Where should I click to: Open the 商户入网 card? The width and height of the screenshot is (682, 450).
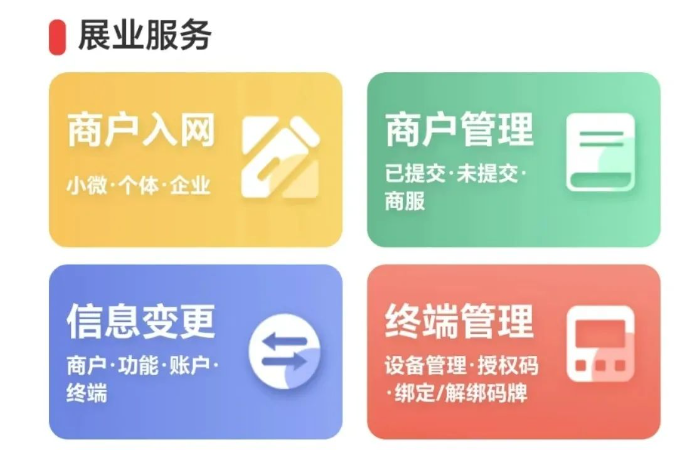point(196,159)
